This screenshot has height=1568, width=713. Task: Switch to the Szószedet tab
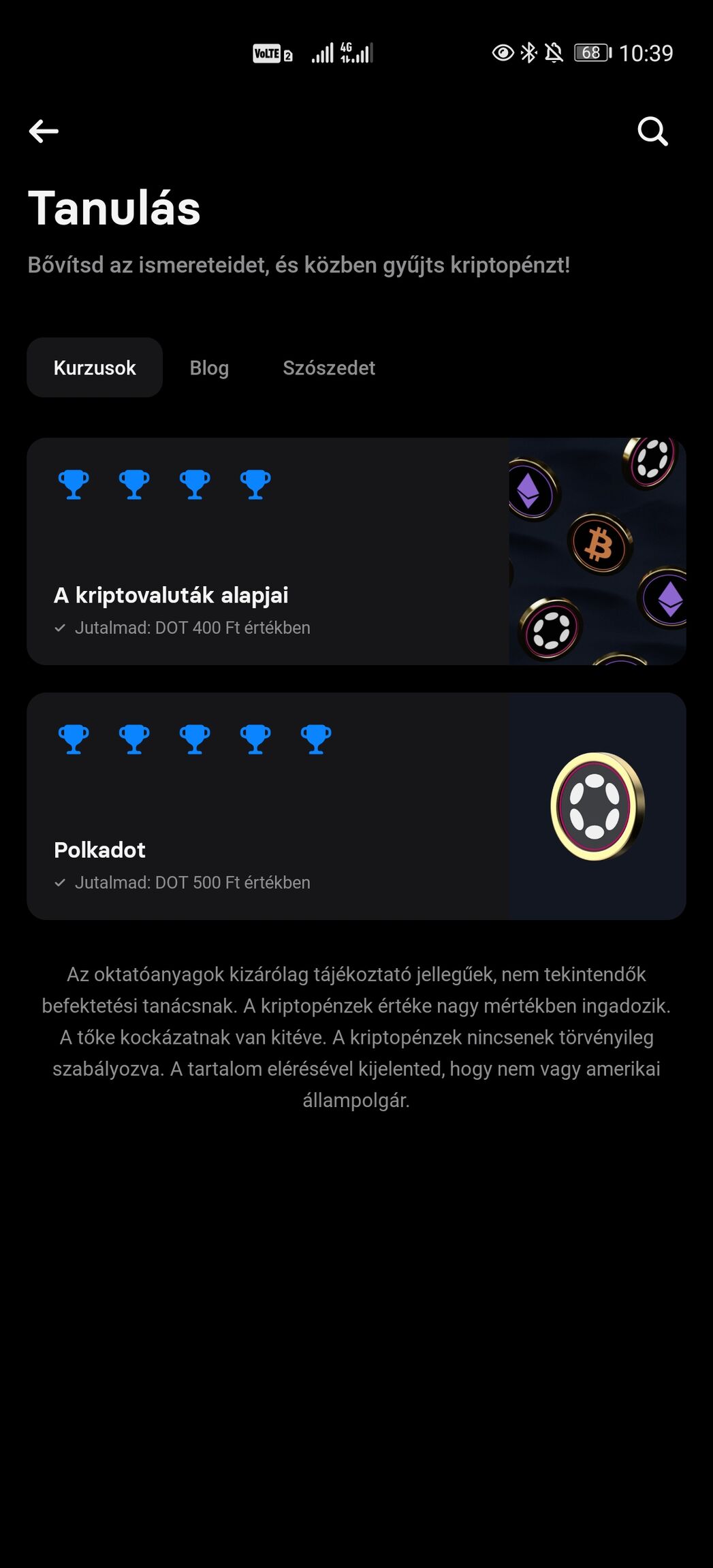click(x=329, y=368)
